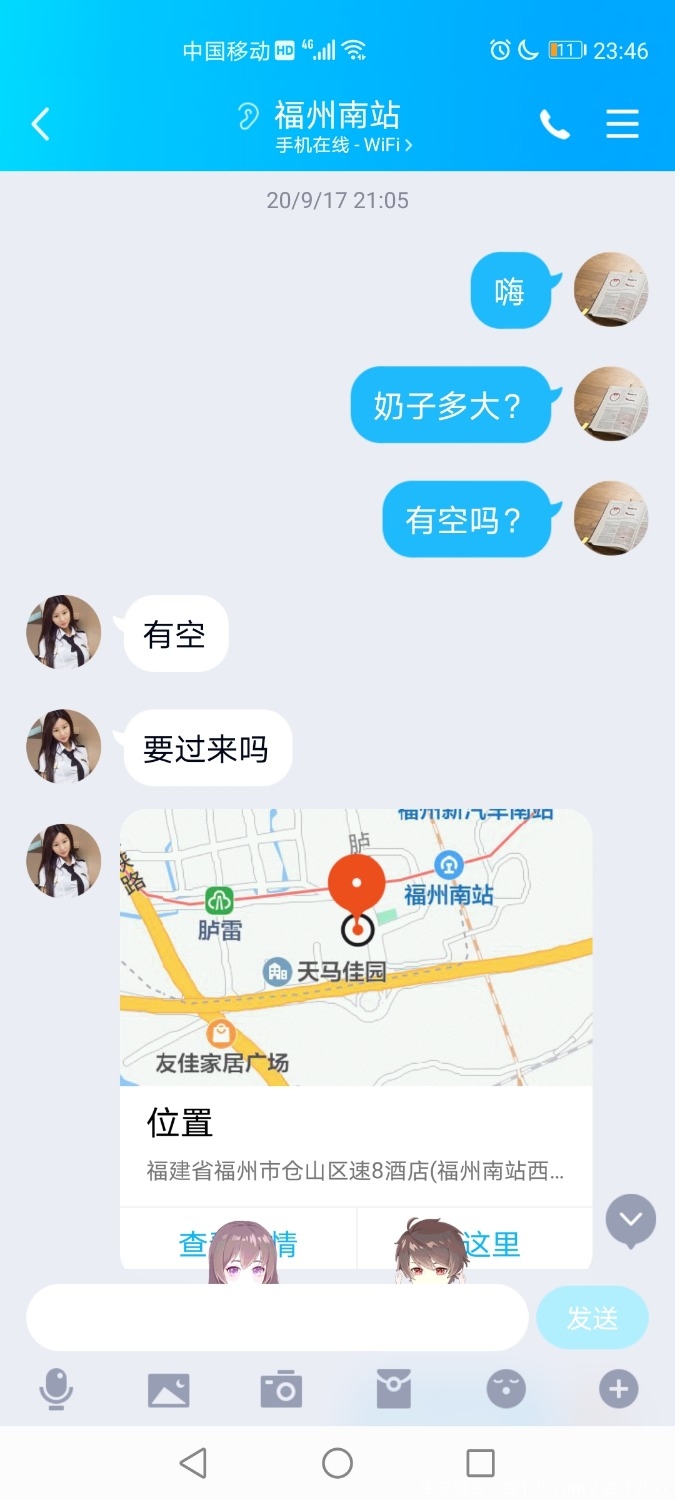Go to the system home screen

[x=337, y=1463]
